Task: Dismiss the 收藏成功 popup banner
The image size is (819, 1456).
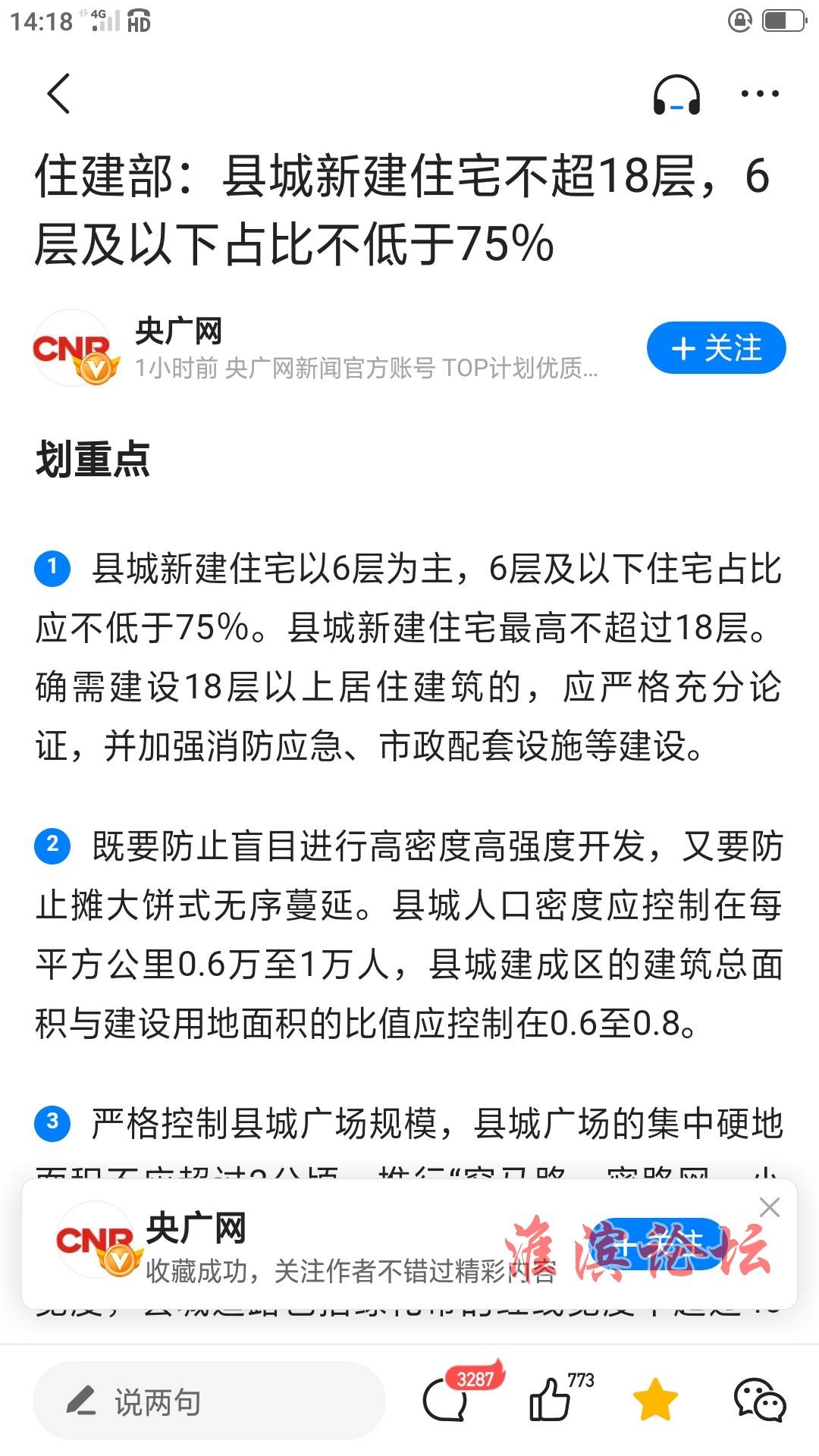Action: click(770, 1208)
